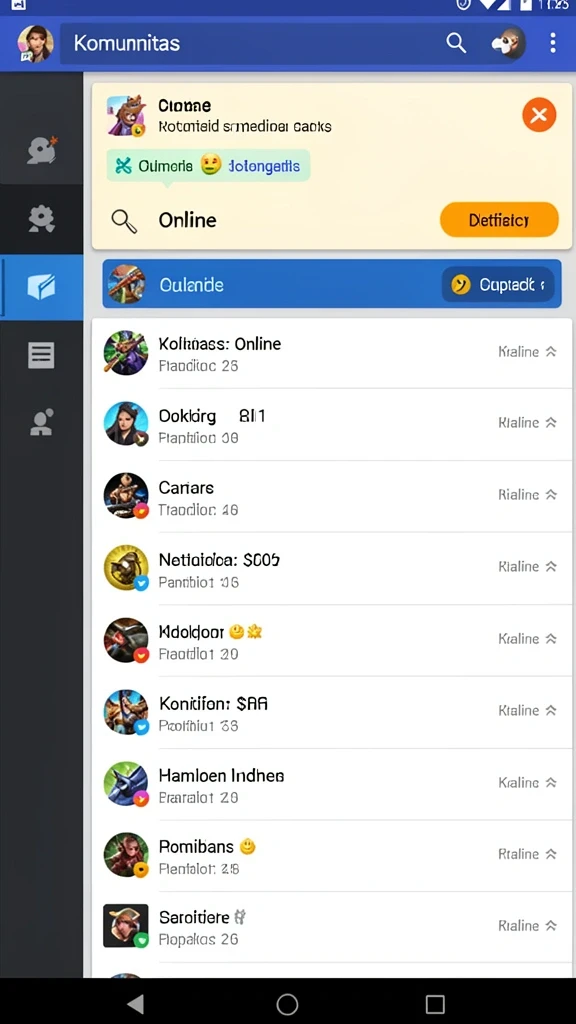
Task: Open the Dokkirg row
Action: [332, 424]
